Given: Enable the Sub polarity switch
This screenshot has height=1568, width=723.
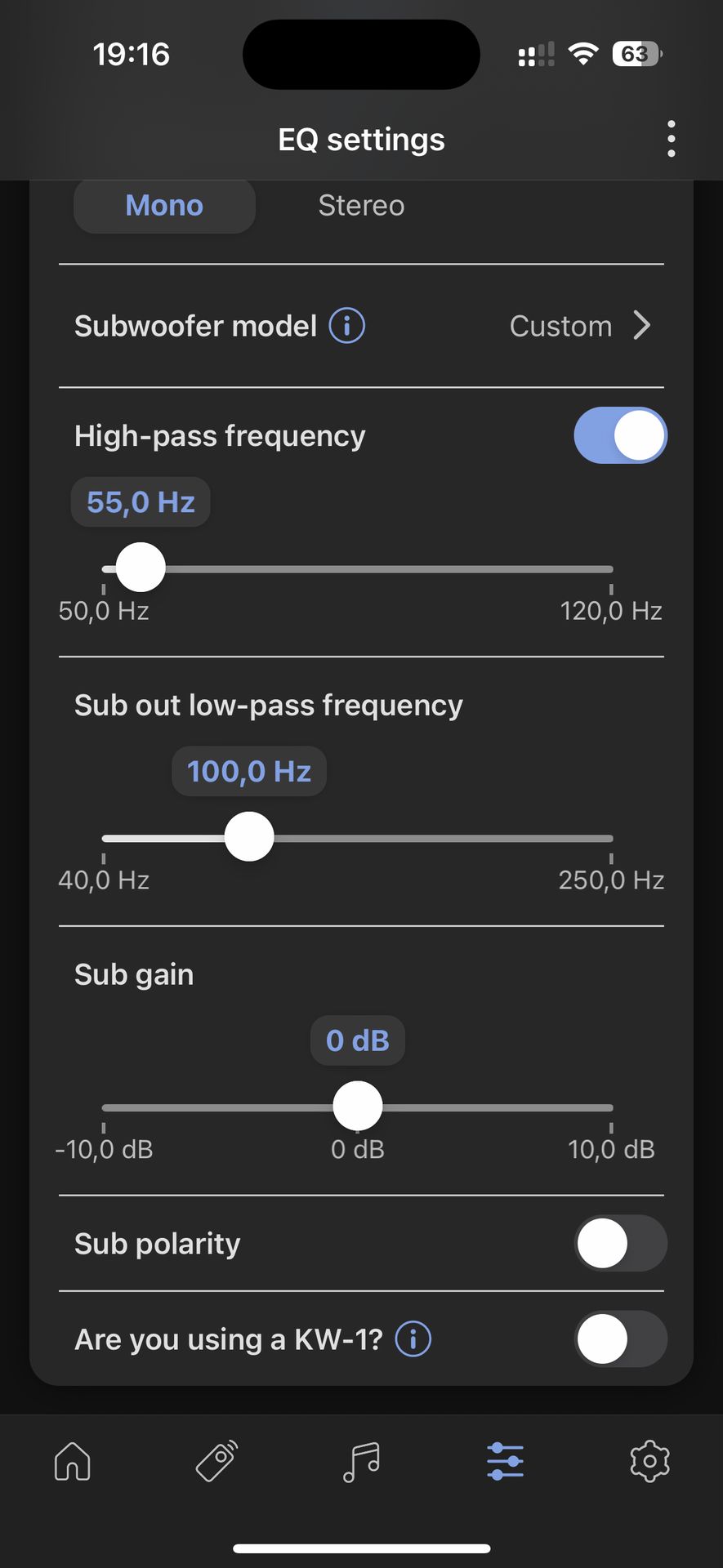Looking at the screenshot, I should pyautogui.click(x=620, y=1243).
